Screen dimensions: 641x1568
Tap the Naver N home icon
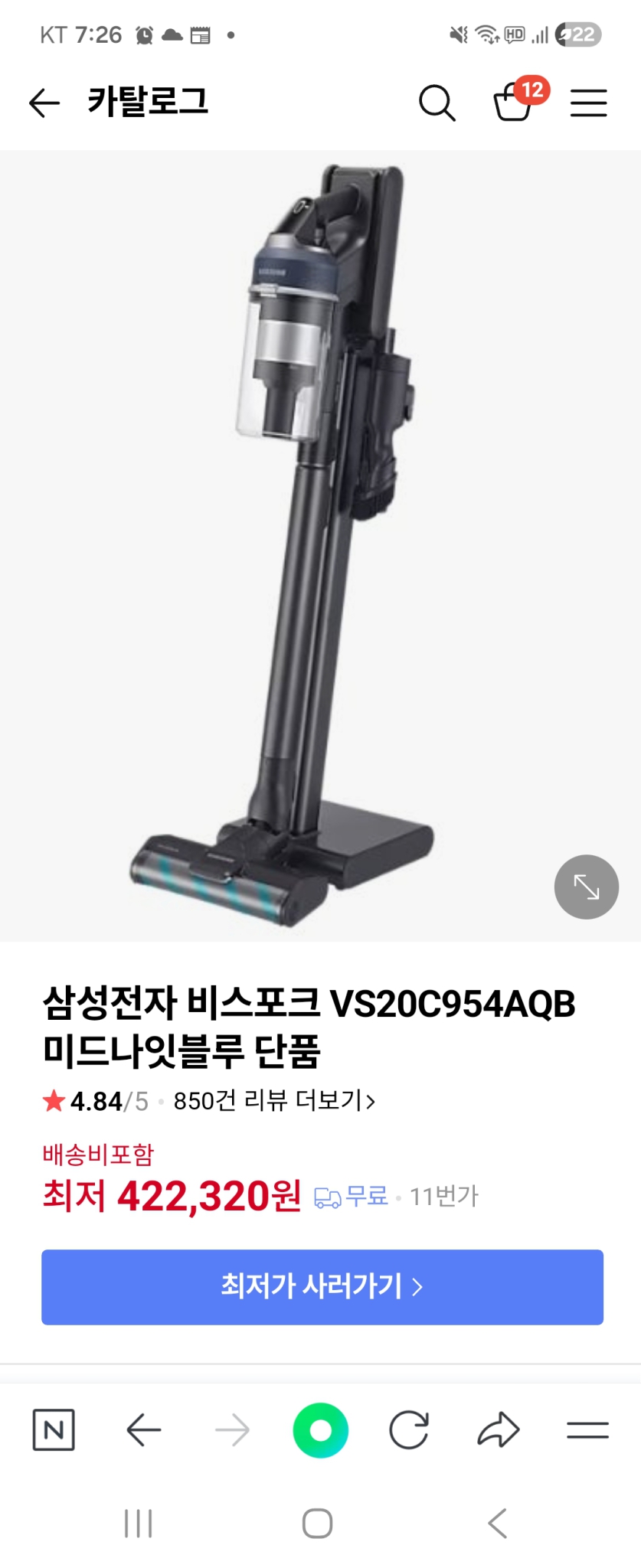54,1429
